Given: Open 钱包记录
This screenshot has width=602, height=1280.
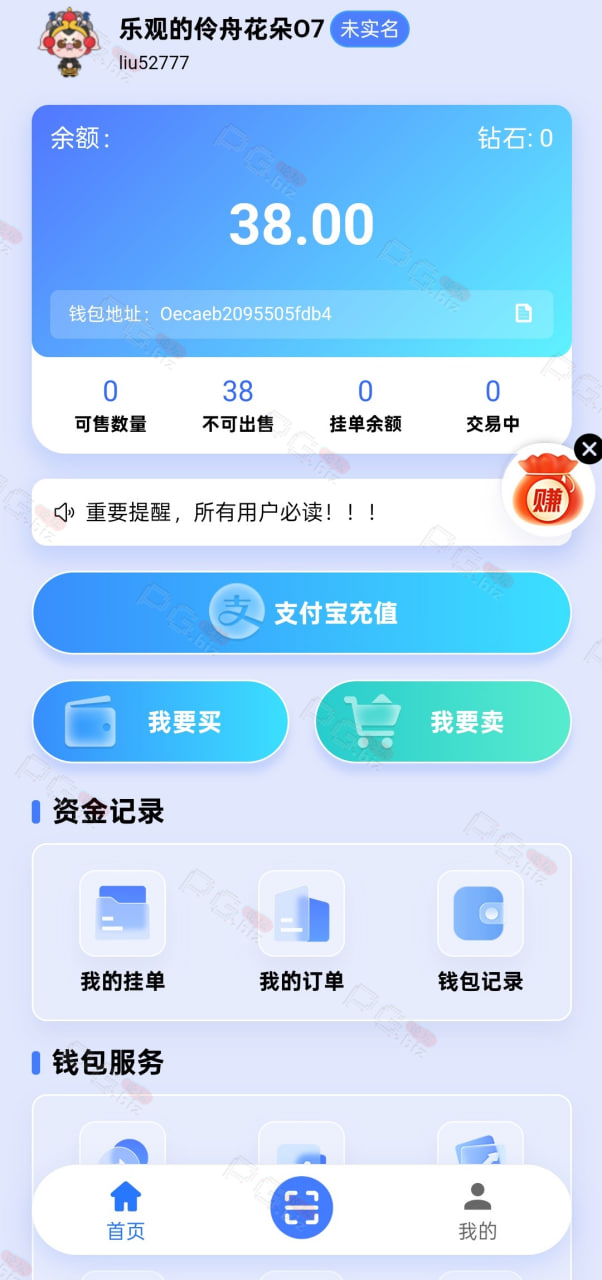Looking at the screenshot, I should pyautogui.click(x=480, y=932).
